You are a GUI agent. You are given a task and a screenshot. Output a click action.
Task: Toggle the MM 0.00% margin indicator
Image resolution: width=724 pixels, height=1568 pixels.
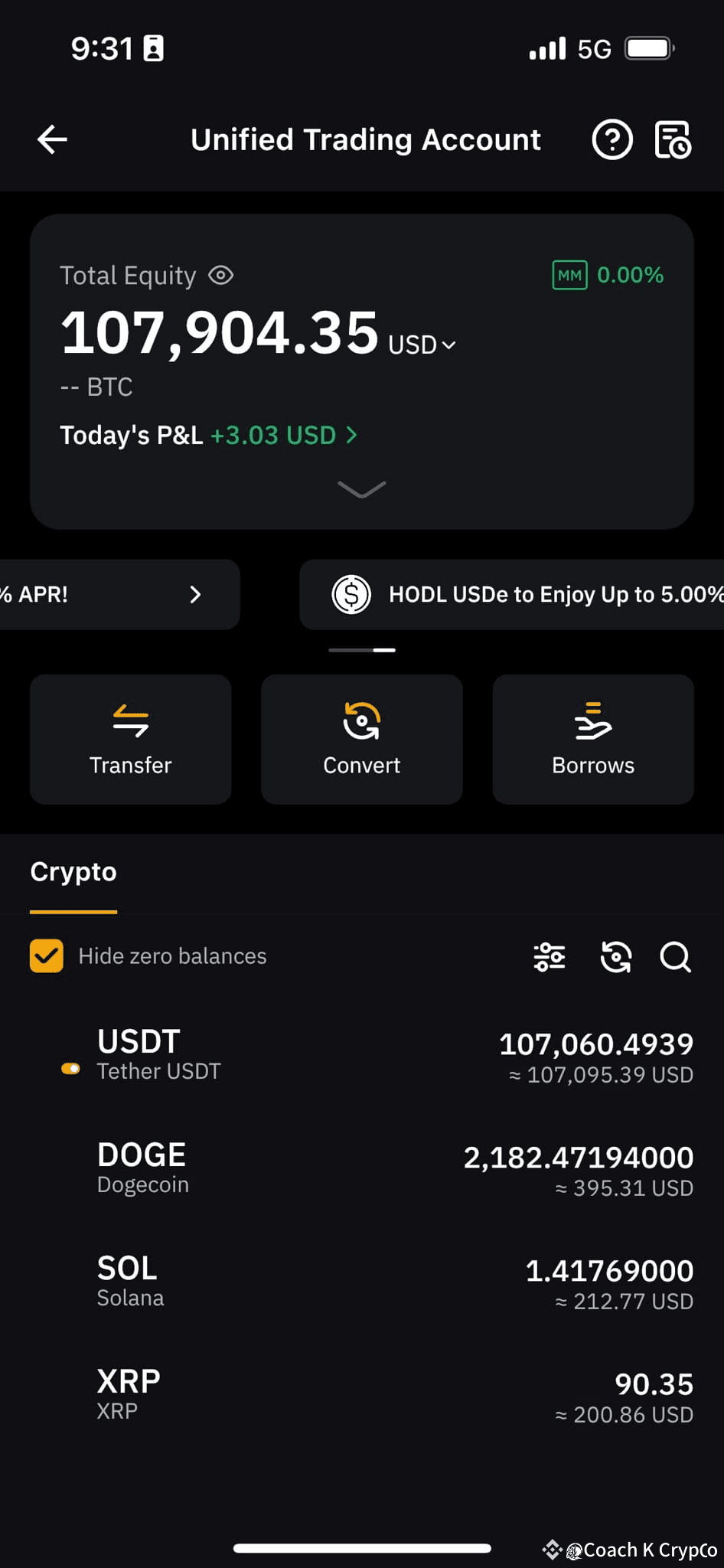pos(607,275)
